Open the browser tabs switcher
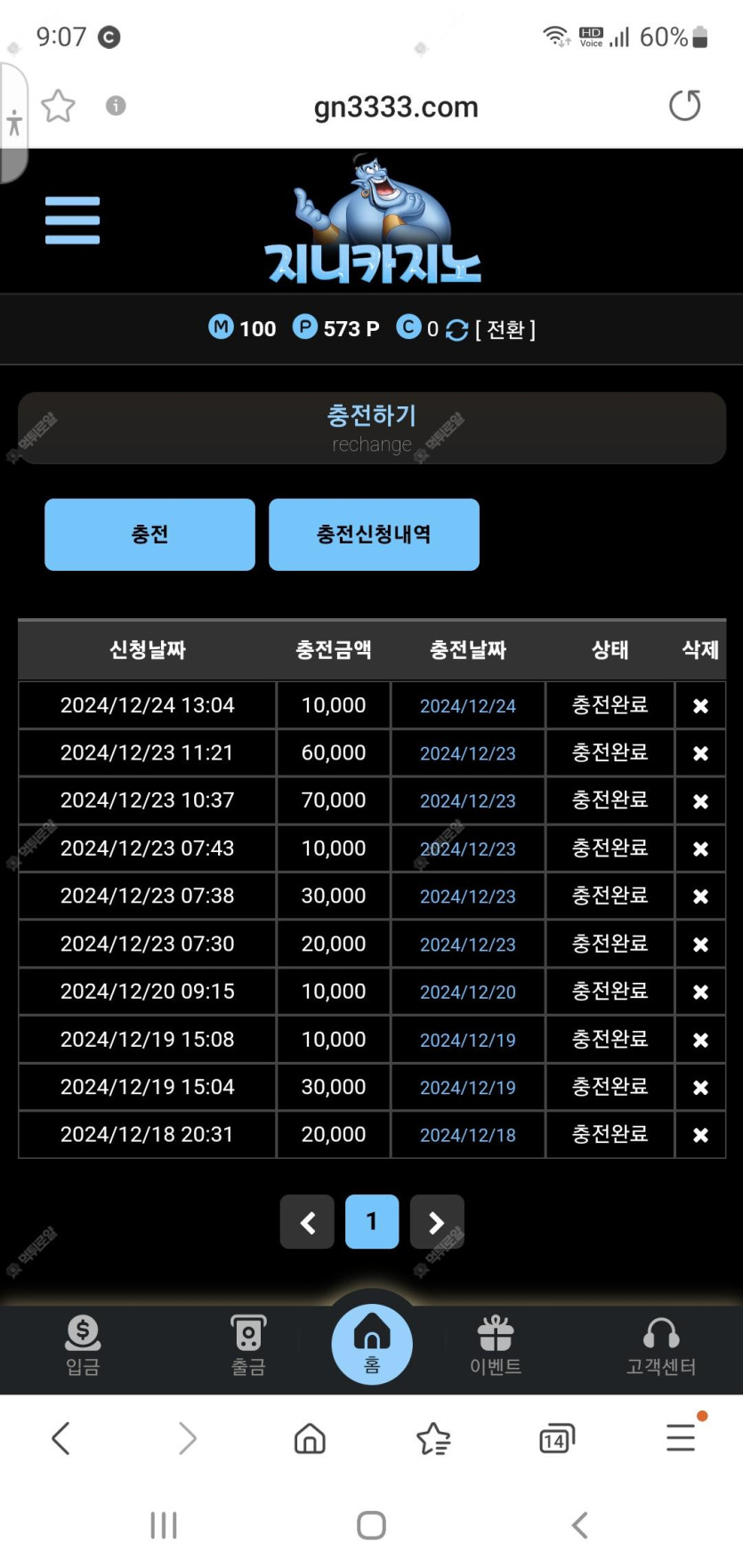The height and width of the screenshot is (1568, 743). click(x=557, y=1438)
